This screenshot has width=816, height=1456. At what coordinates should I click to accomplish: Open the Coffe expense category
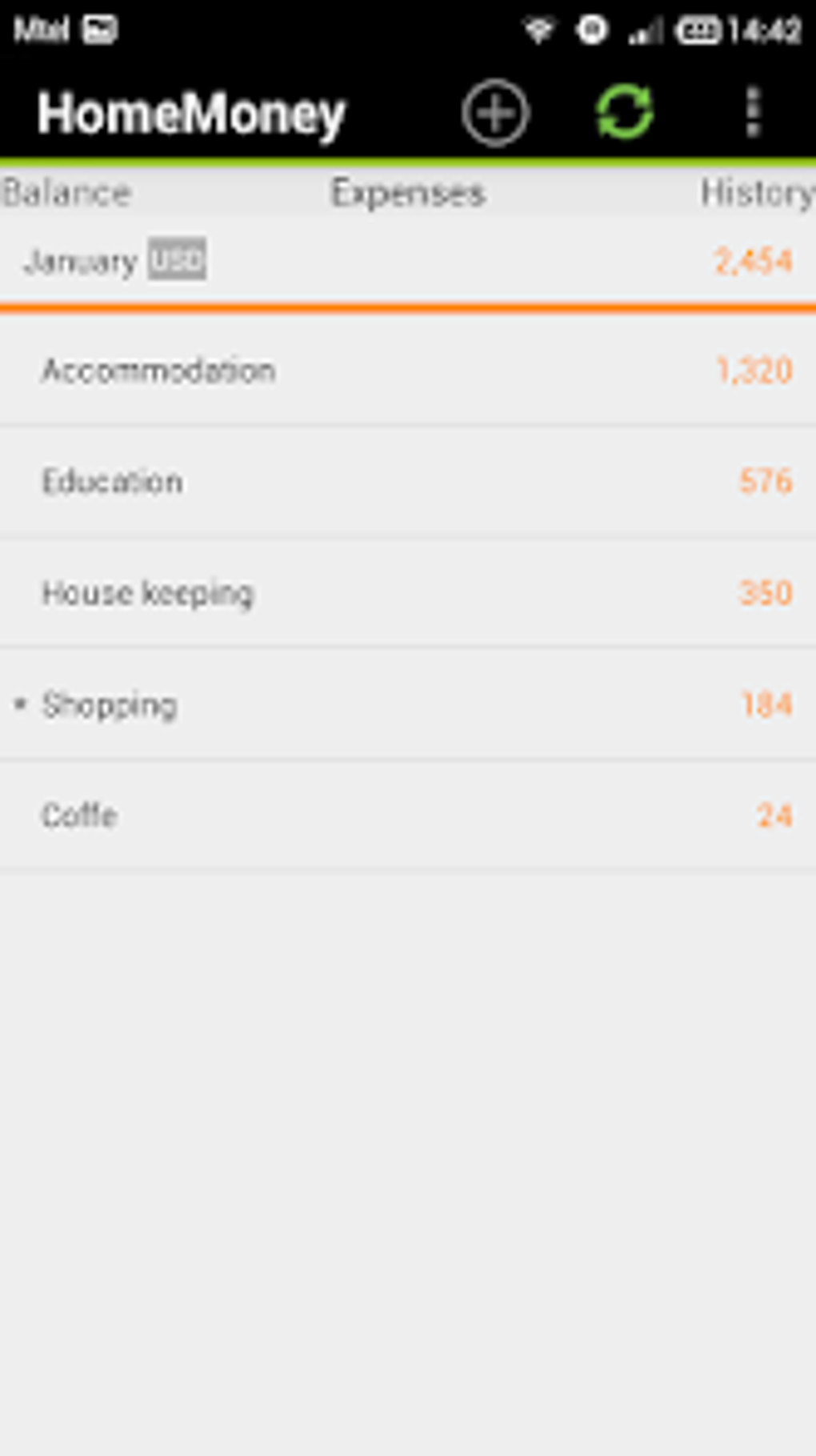click(x=408, y=816)
